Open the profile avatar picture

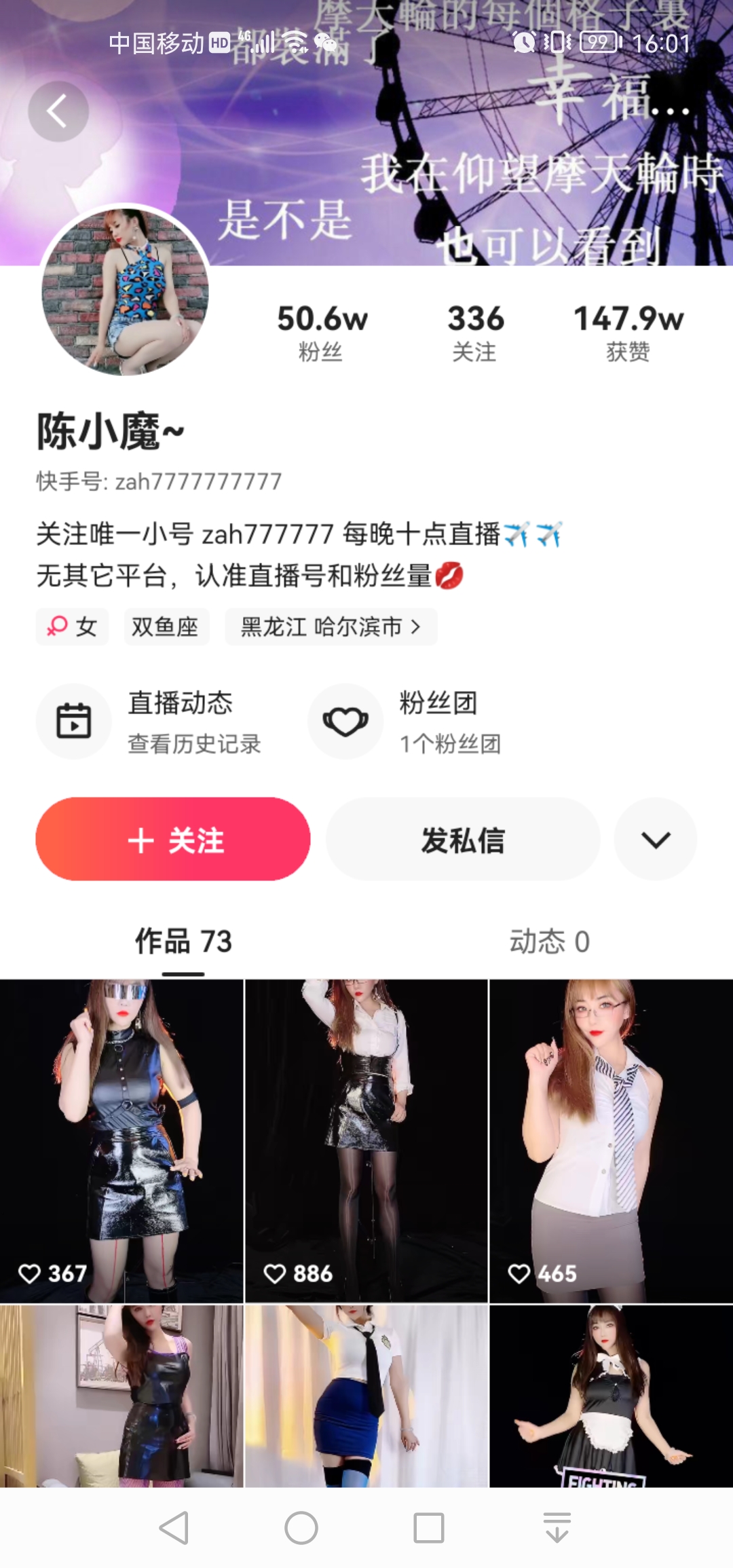coord(125,291)
